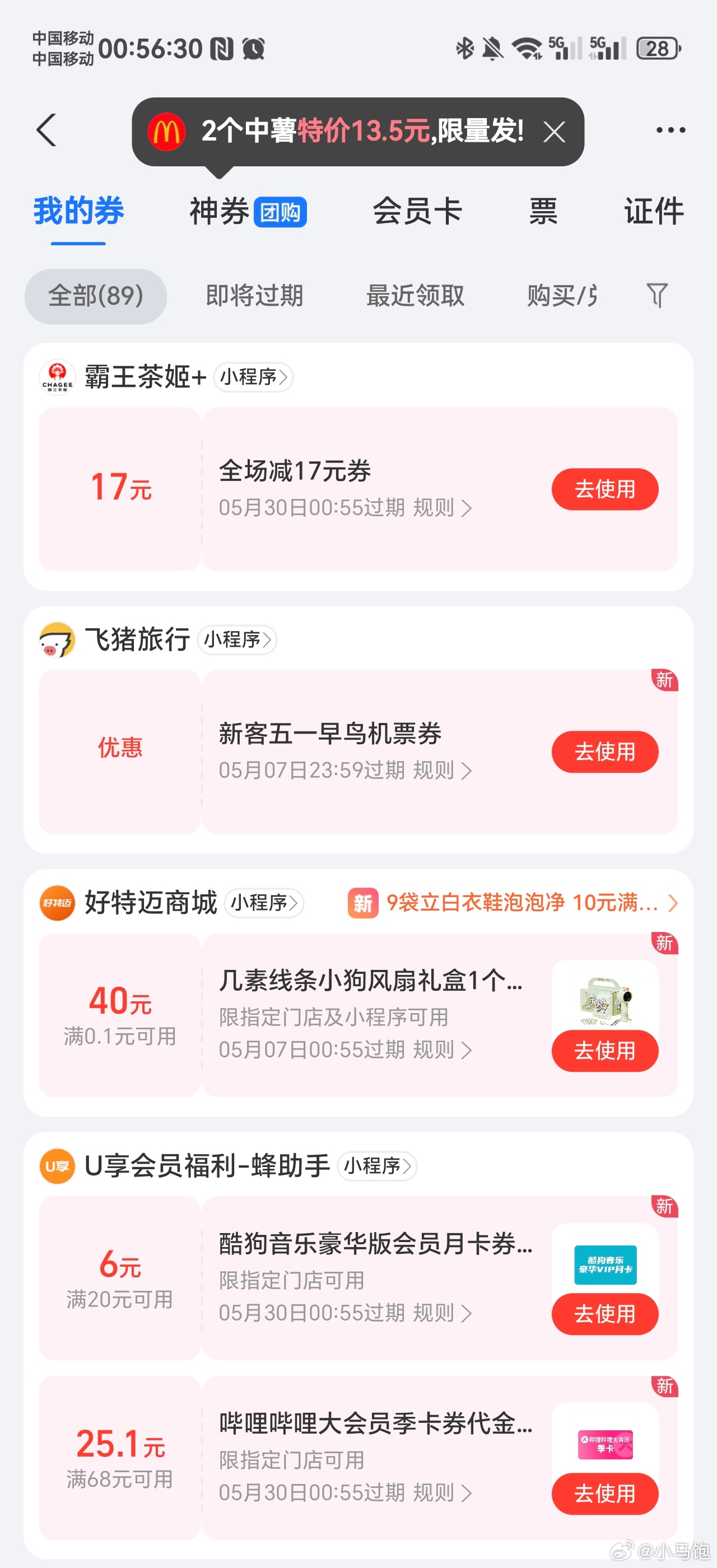Use the 几素线条小狗风扇礼盒 coupon
The width and height of the screenshot is (717, 1568).
click(604, 1051)
